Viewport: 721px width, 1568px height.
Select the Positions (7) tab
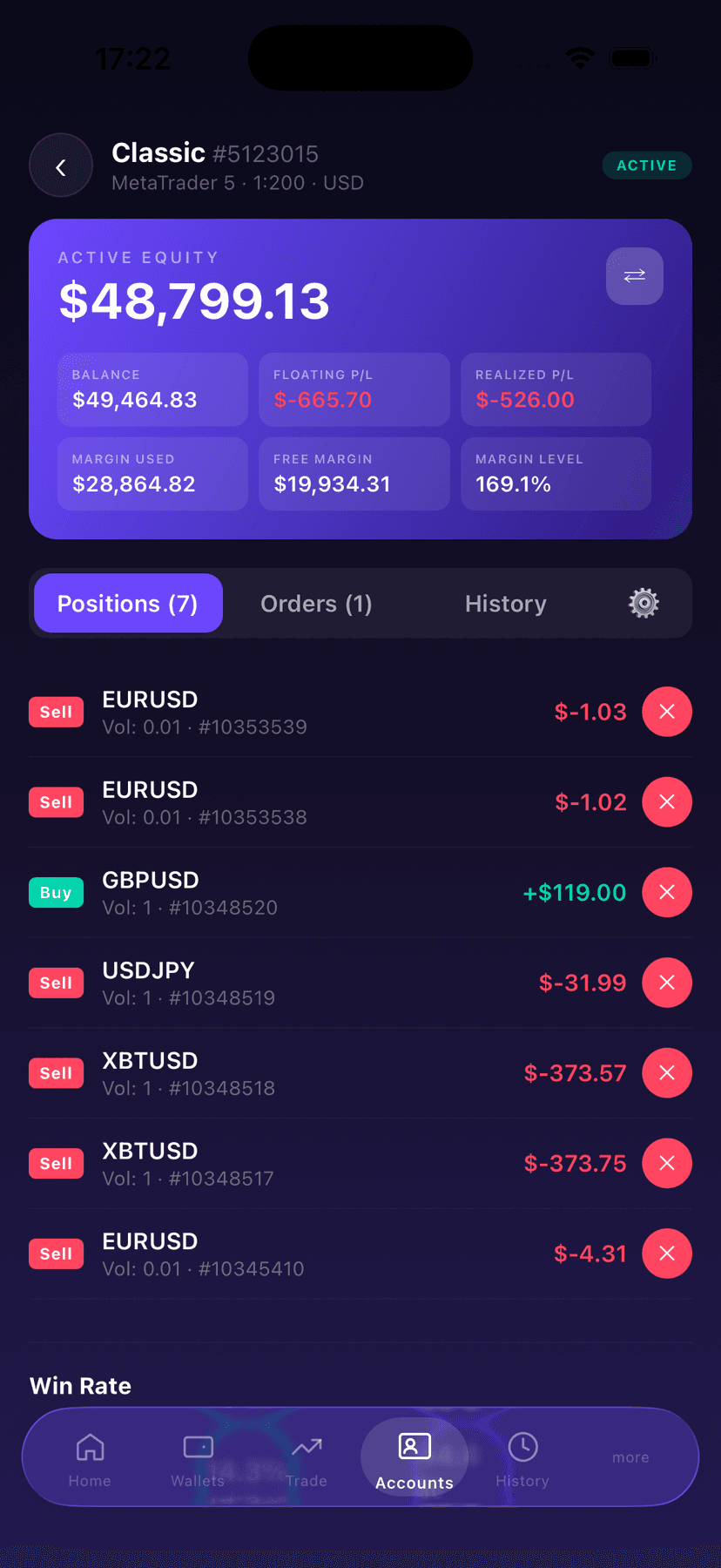coord(128,604)
